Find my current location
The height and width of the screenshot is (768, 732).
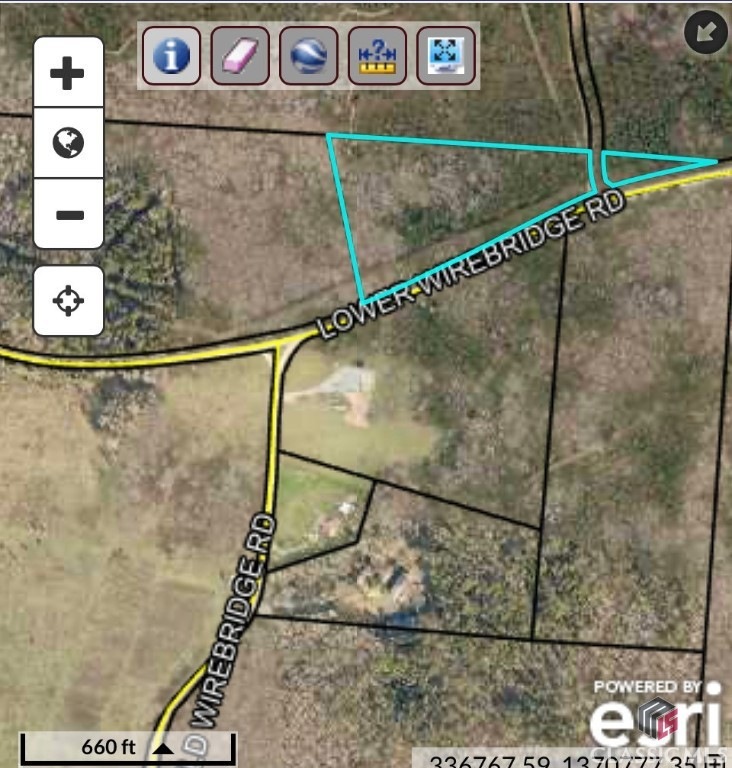coord(68,300)
